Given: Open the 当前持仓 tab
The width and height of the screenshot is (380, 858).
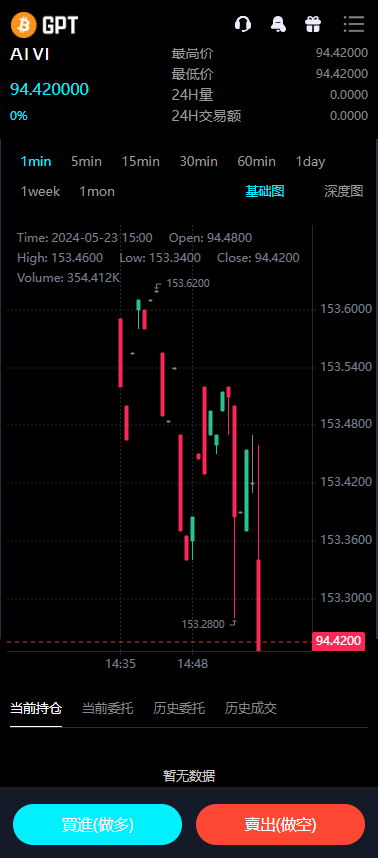Looking at the screenshot, I should (x=36, y=709).
